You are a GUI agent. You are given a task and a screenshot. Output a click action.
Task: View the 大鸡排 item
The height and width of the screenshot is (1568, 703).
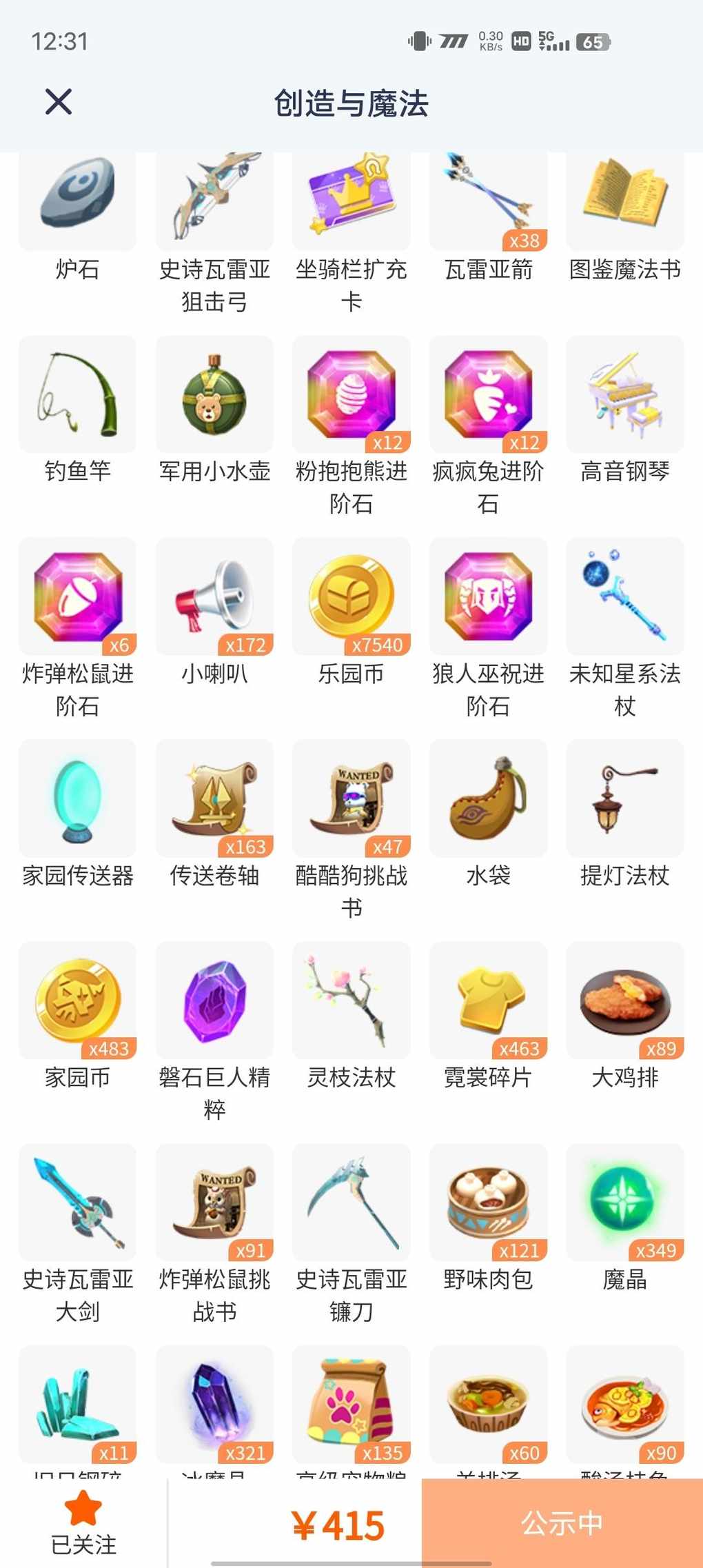pyautogui.click(x=624, y=1001)
